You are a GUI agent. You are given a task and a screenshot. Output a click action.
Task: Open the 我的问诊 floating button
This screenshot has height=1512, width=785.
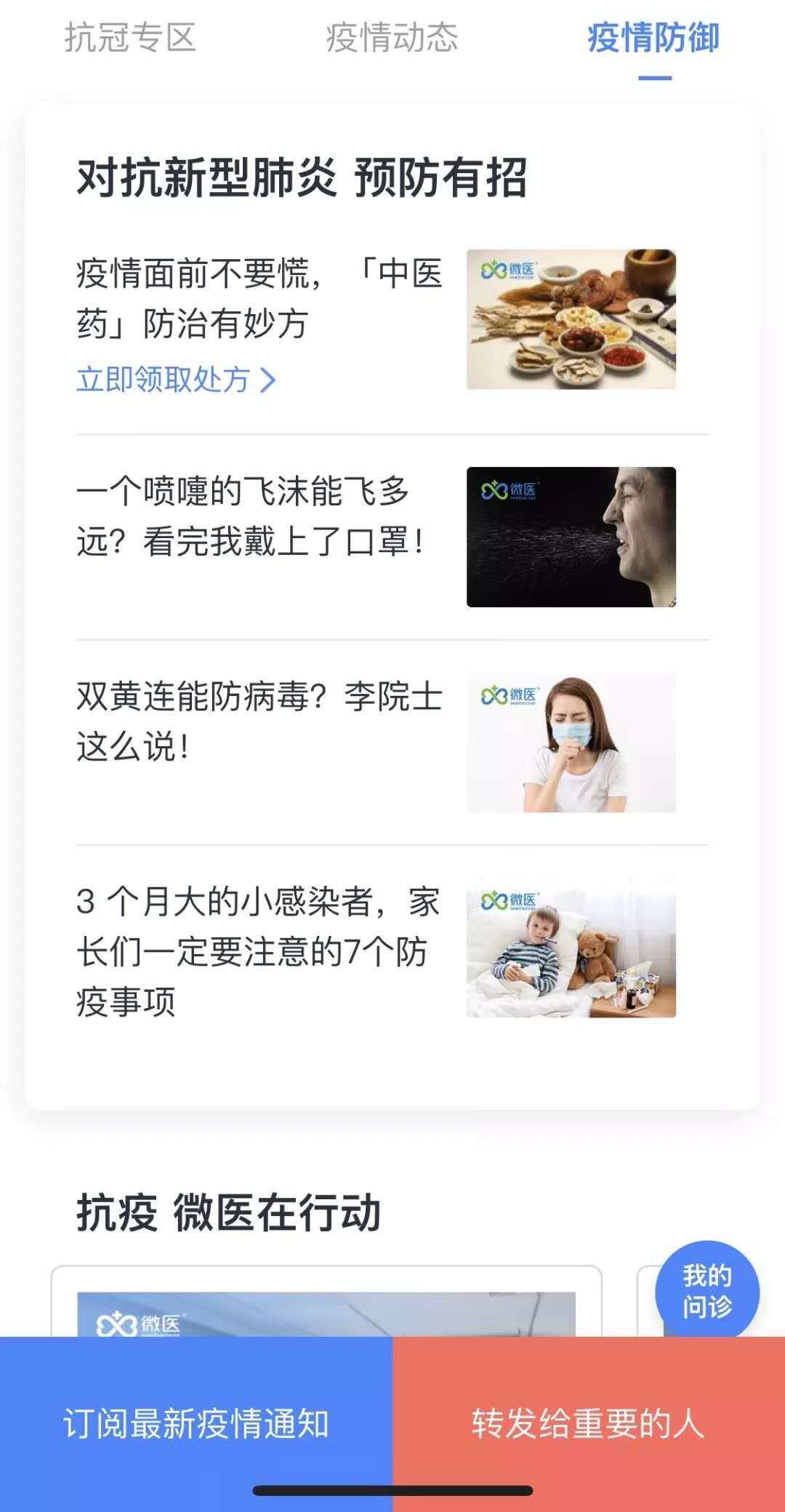pos(707,1292)
